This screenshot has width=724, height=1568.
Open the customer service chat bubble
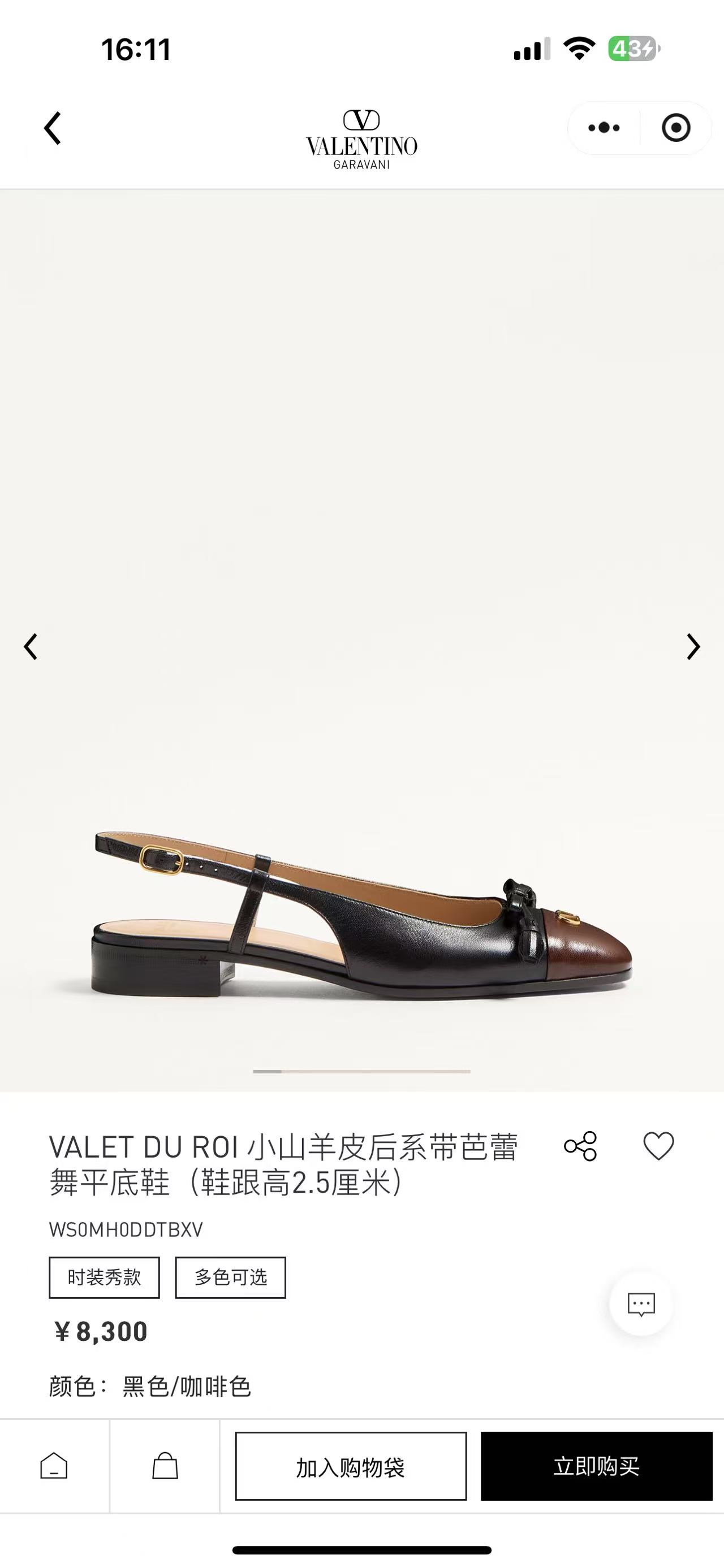click(641, 1304)
